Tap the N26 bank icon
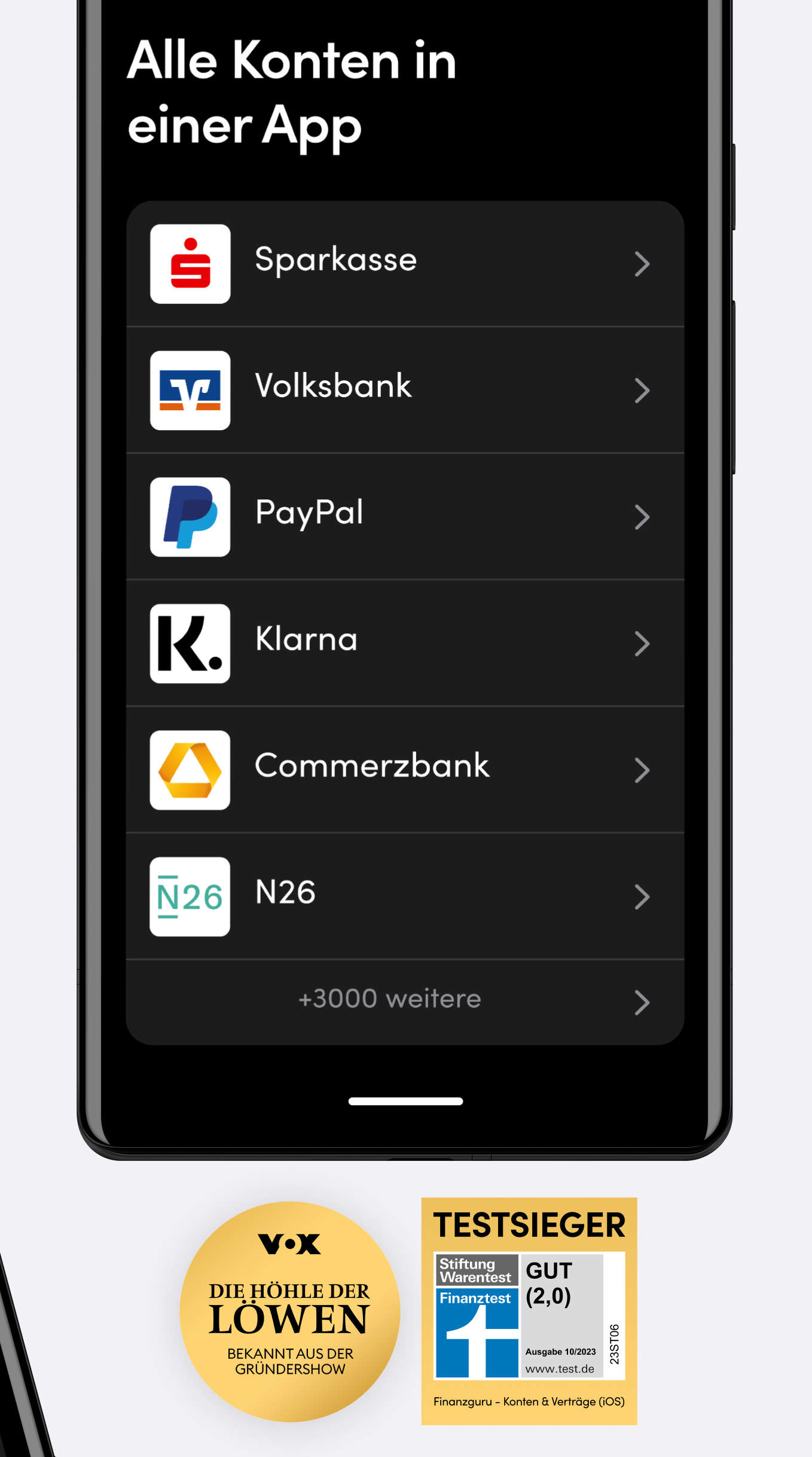812x1457 pixels. (x=190, y=898)
